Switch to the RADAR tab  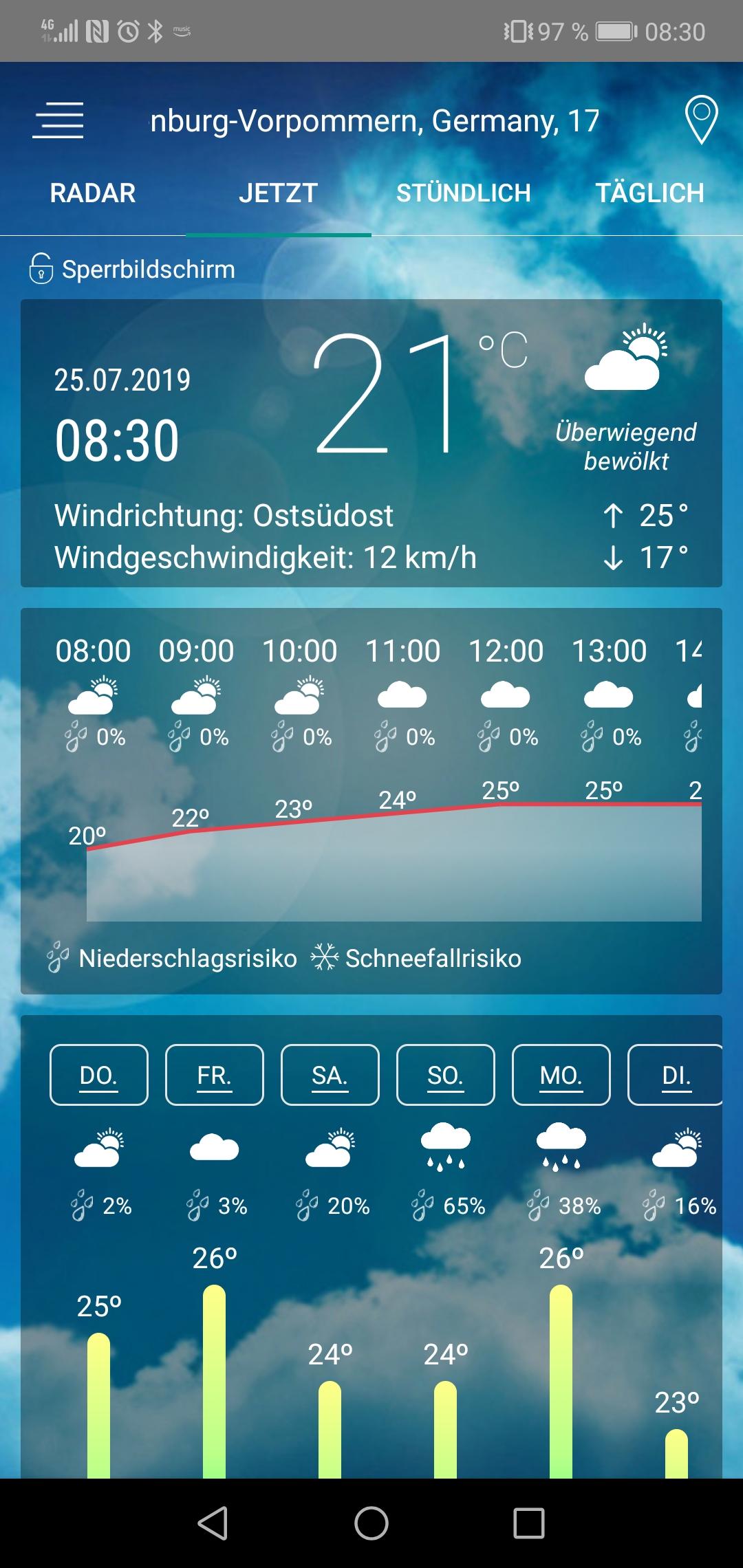93,193
